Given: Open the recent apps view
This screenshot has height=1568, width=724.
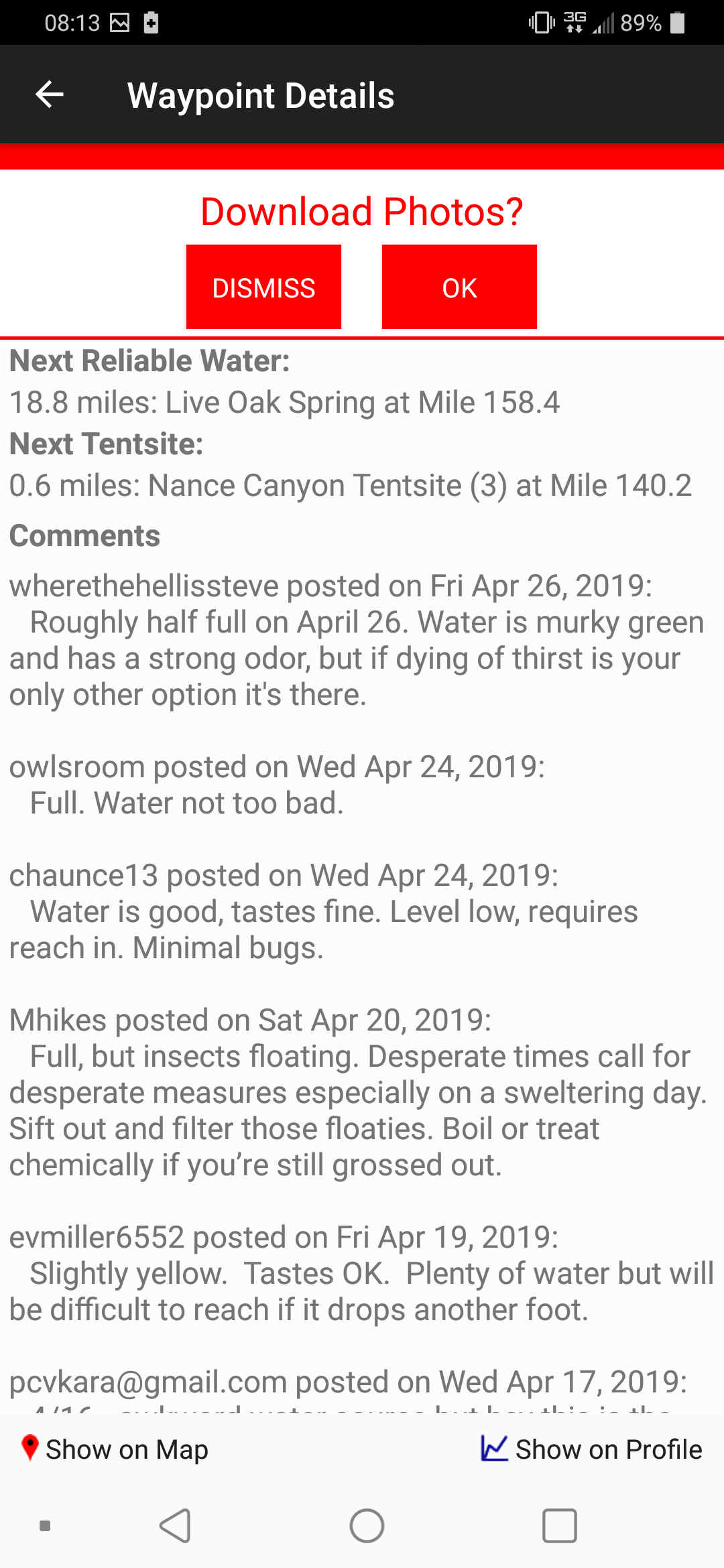Looking at the screenshot, I should pos(559,1526).
